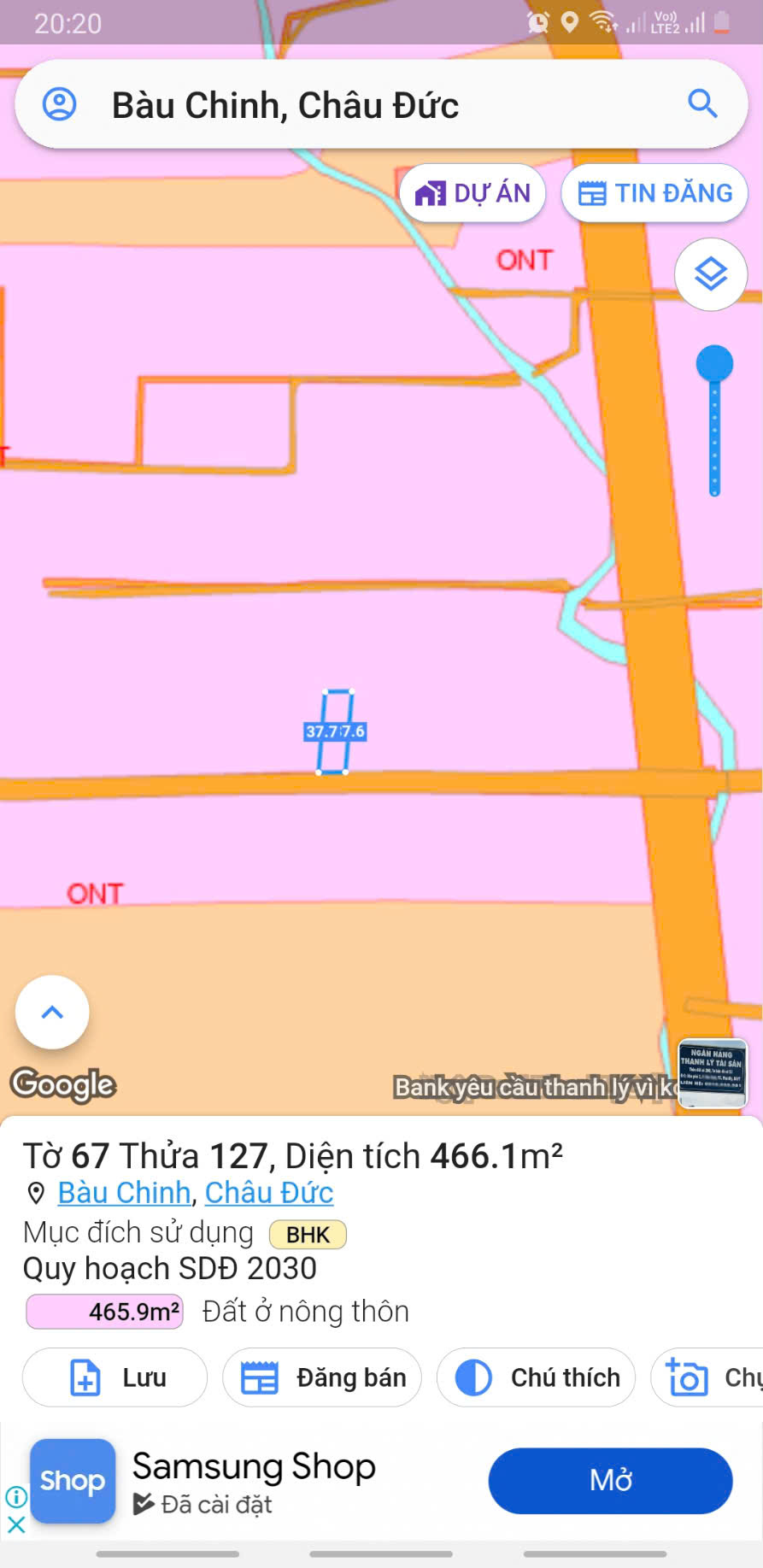Save this land plot with Lưu

click(x=115, y=1377)
